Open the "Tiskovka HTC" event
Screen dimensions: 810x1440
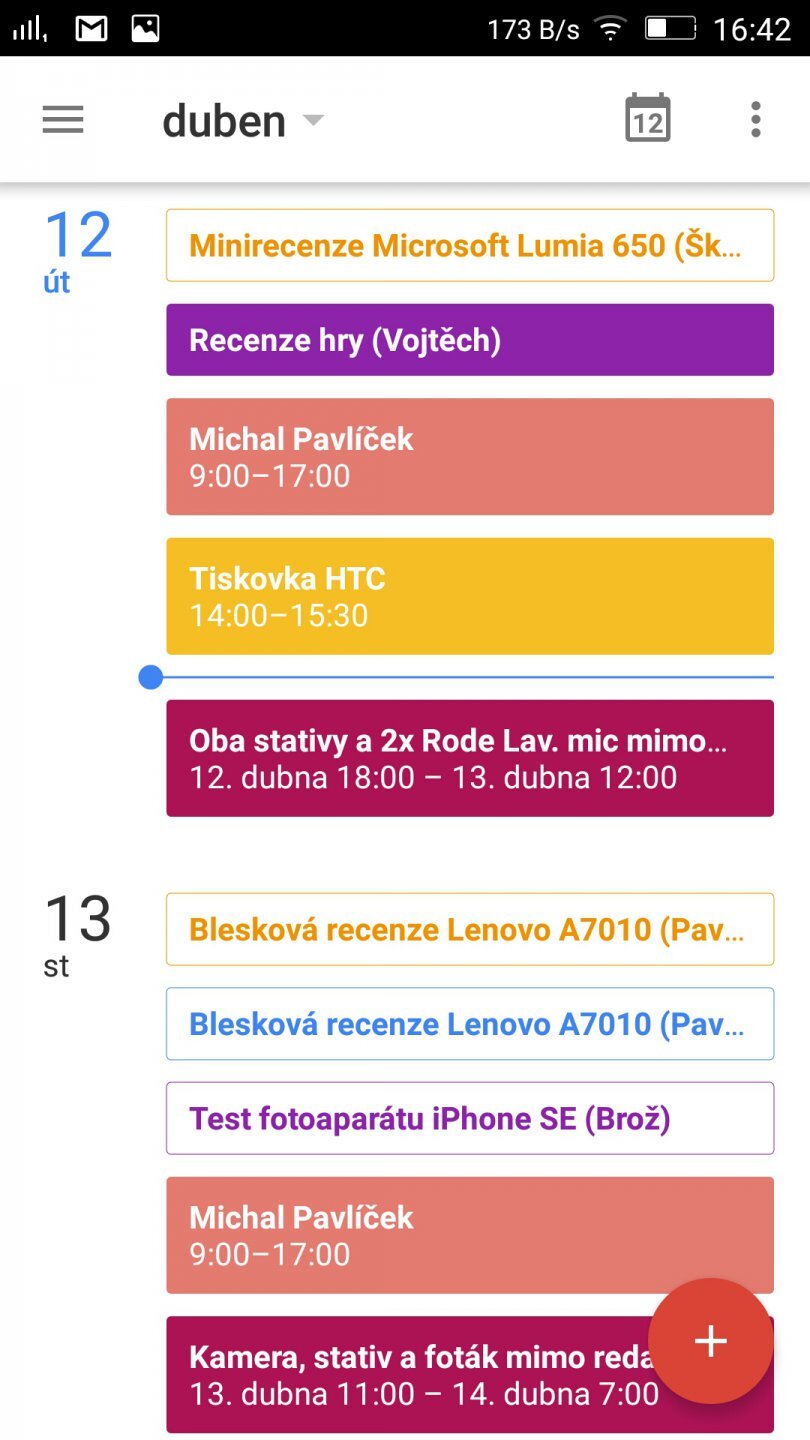click(470, 596)
